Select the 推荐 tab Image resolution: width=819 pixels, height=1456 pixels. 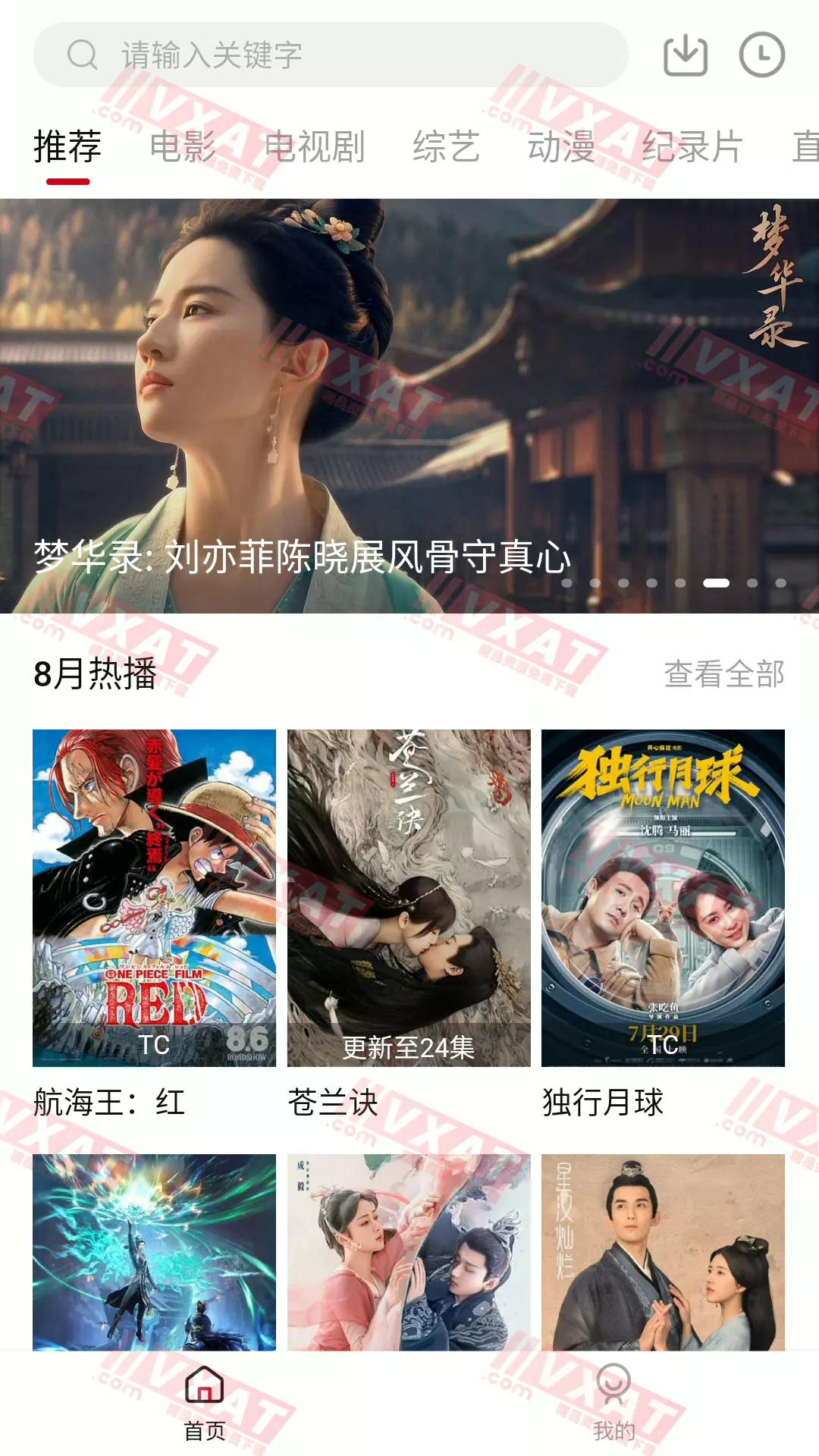67,146
